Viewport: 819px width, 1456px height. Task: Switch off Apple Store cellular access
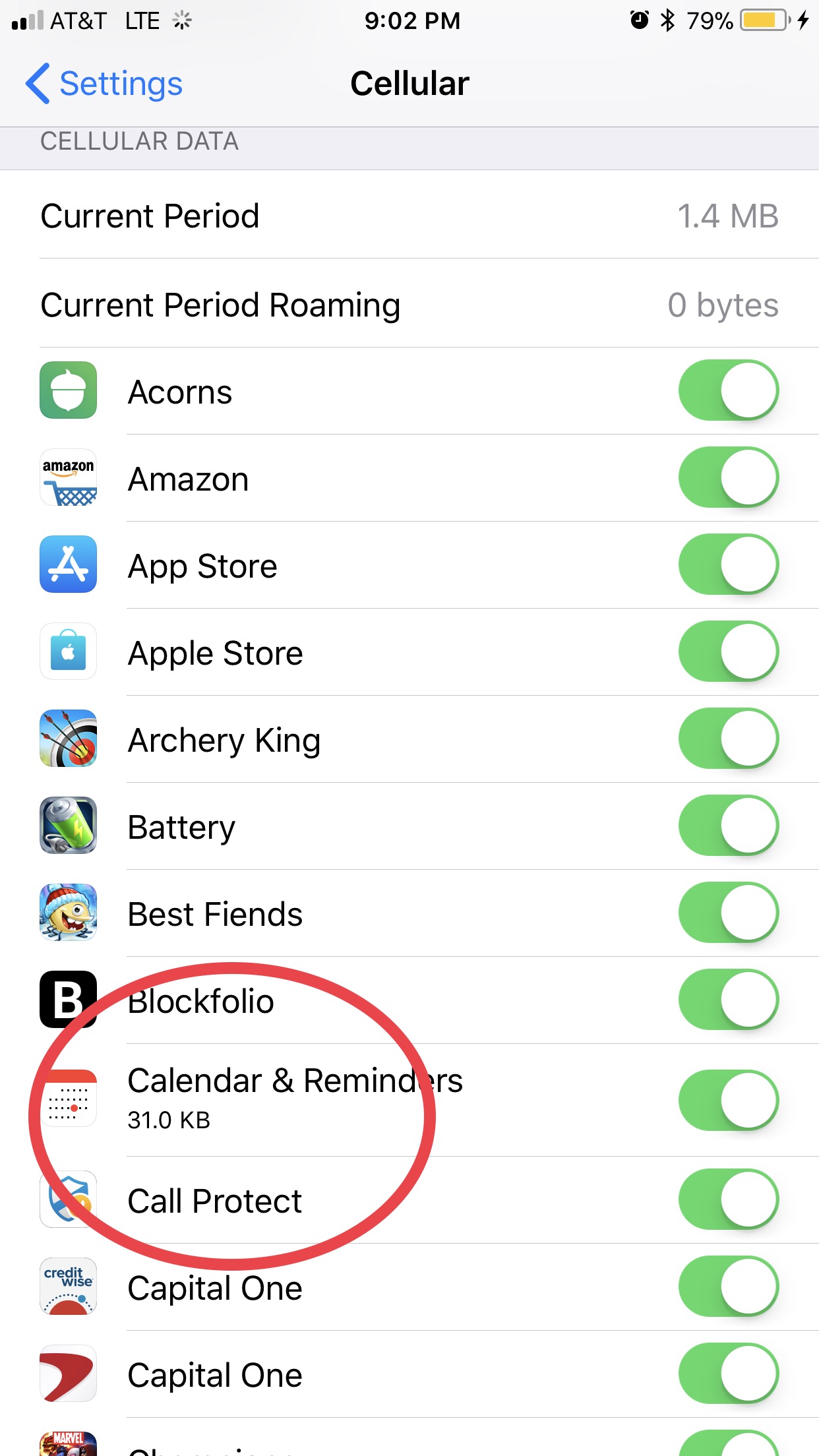pos(728,652)
